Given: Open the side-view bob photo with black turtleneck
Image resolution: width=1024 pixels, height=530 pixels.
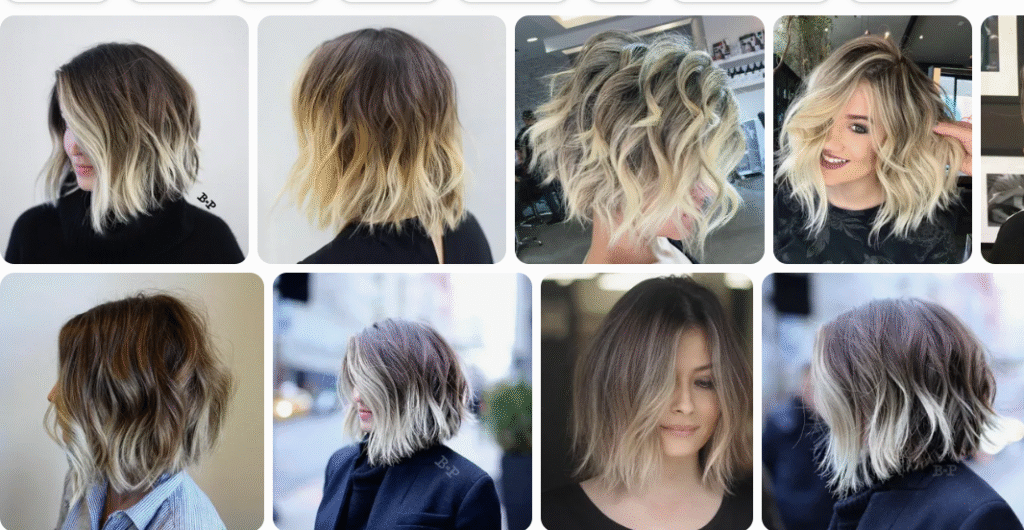Looking at the screenshot, I should pyautogui.click(x=124, y=140).
